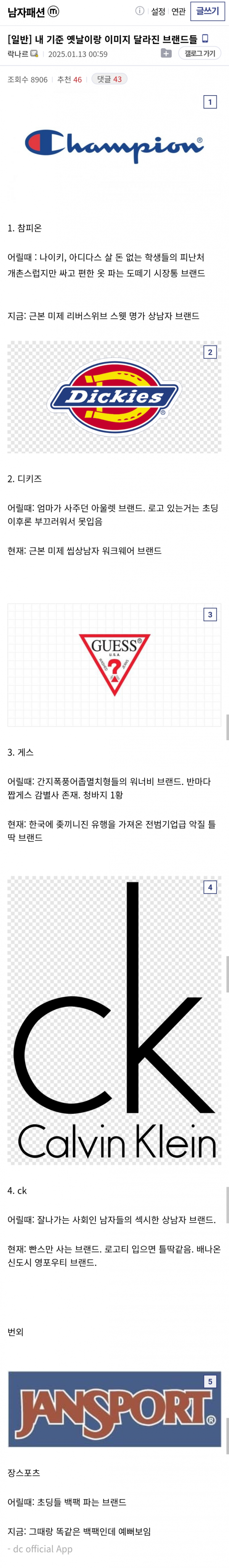Jump to 댓글 43 comments
Image resolution: width=229 pixels, height=1568 pixels.
109,79
